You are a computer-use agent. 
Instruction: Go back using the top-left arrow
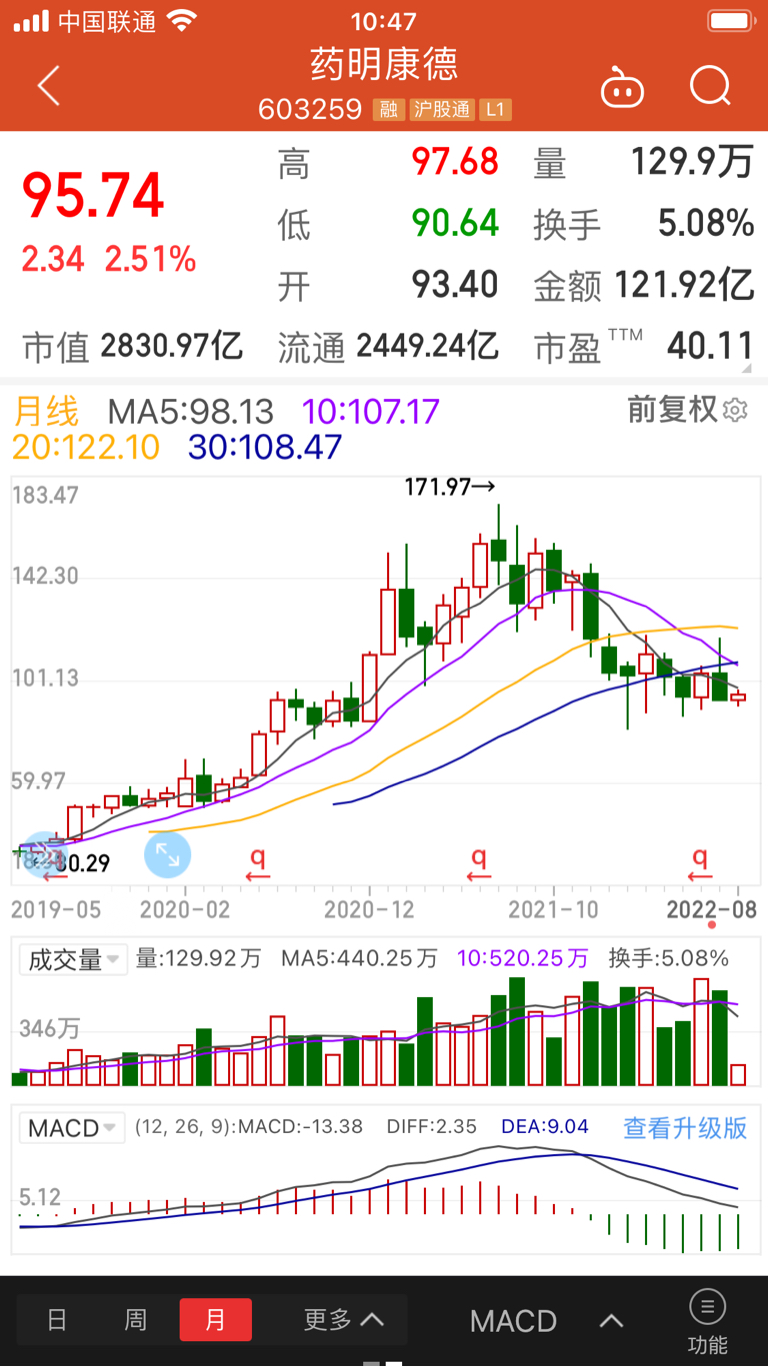[x=48, y=86]
